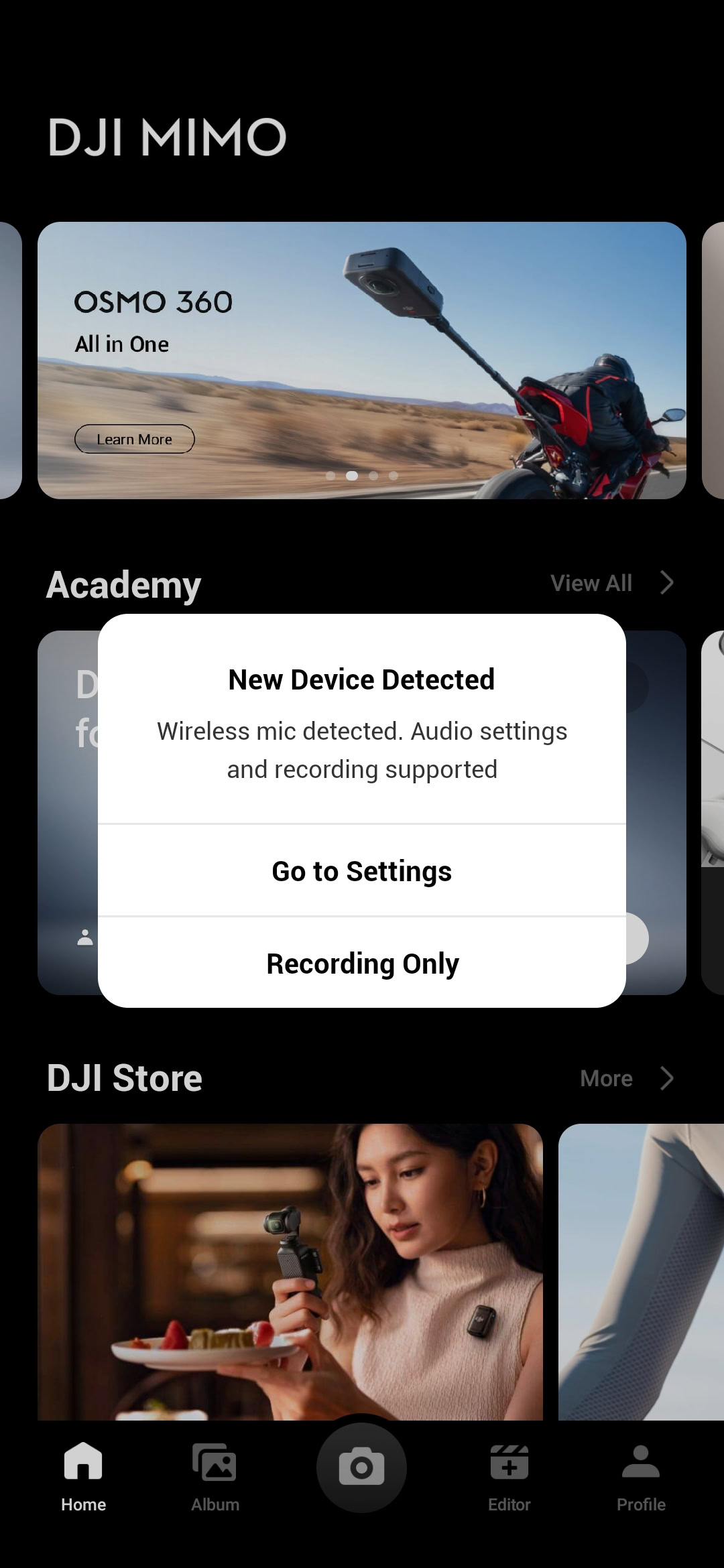Open the camera shutter button
This screenshot has width=724, height=1568.
[x=361, y=1467]
